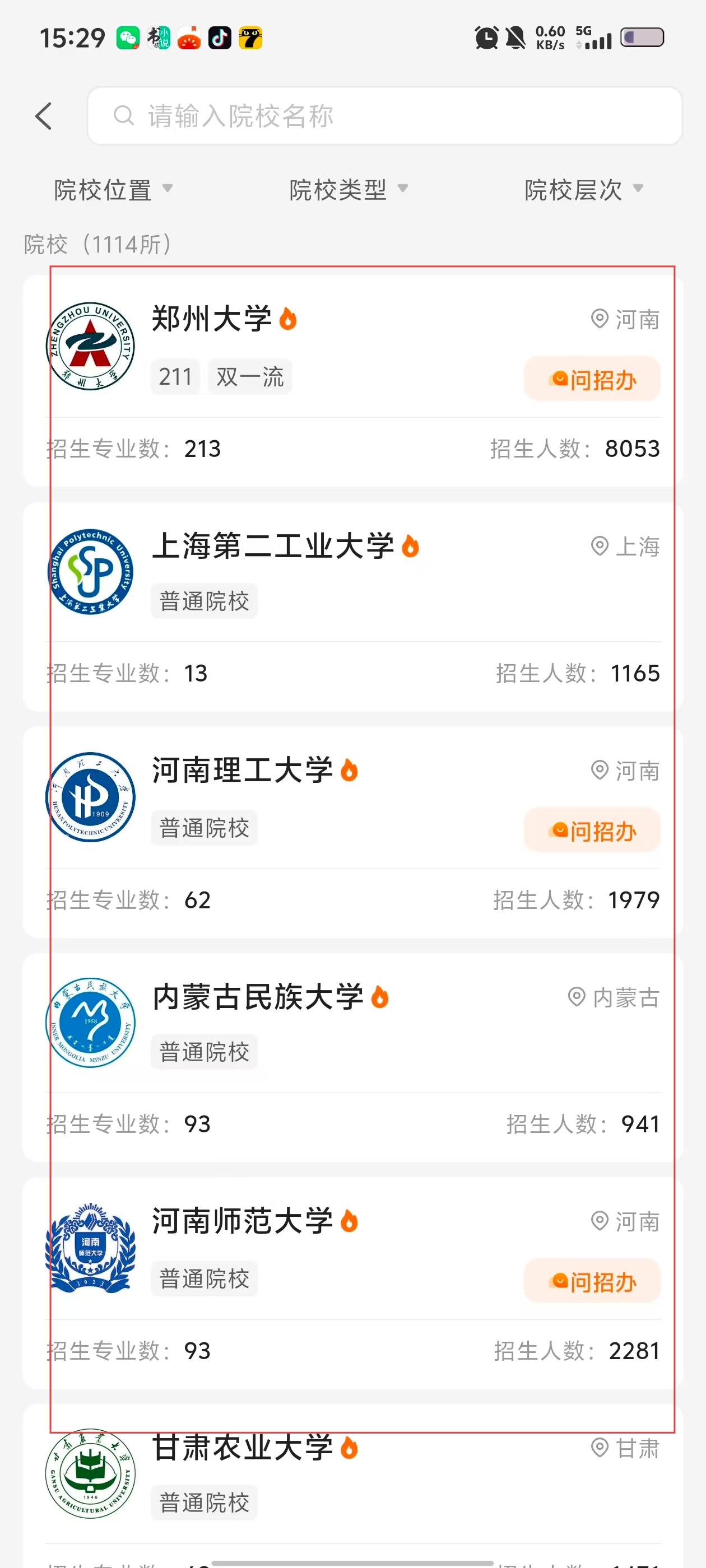Ask admissions office of 河南理工大学
This screenshot has width=706, height=1568.
pyautogui.click(x=592, y=830)
